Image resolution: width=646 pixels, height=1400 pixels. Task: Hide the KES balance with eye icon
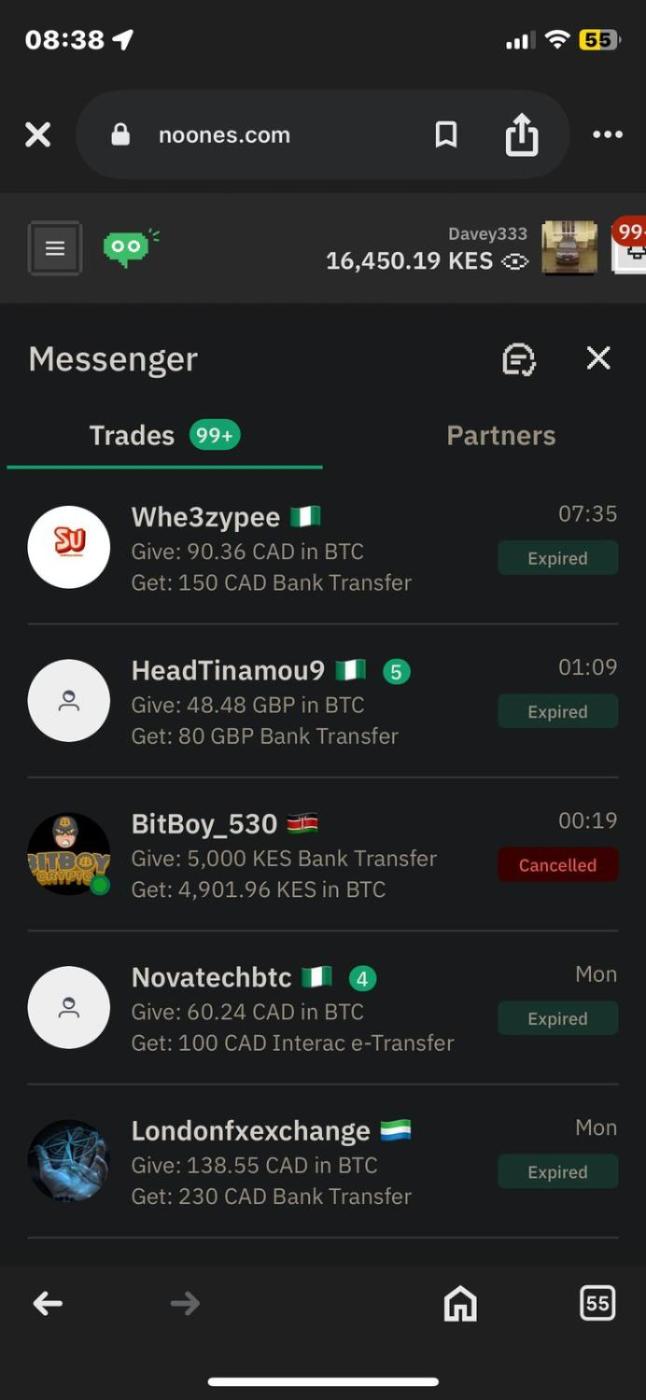[515, 262]
